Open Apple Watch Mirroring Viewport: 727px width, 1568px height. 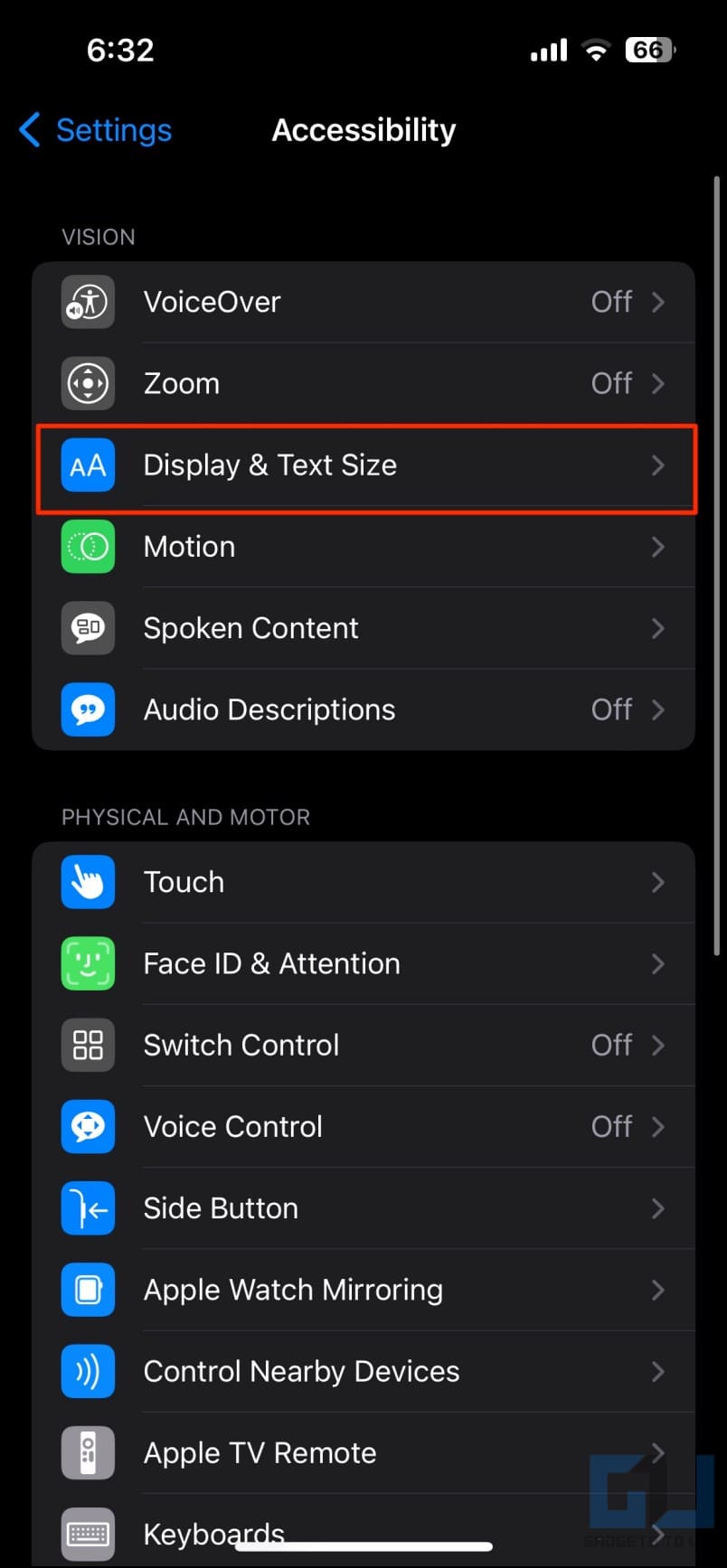[x=363, y=1290]
